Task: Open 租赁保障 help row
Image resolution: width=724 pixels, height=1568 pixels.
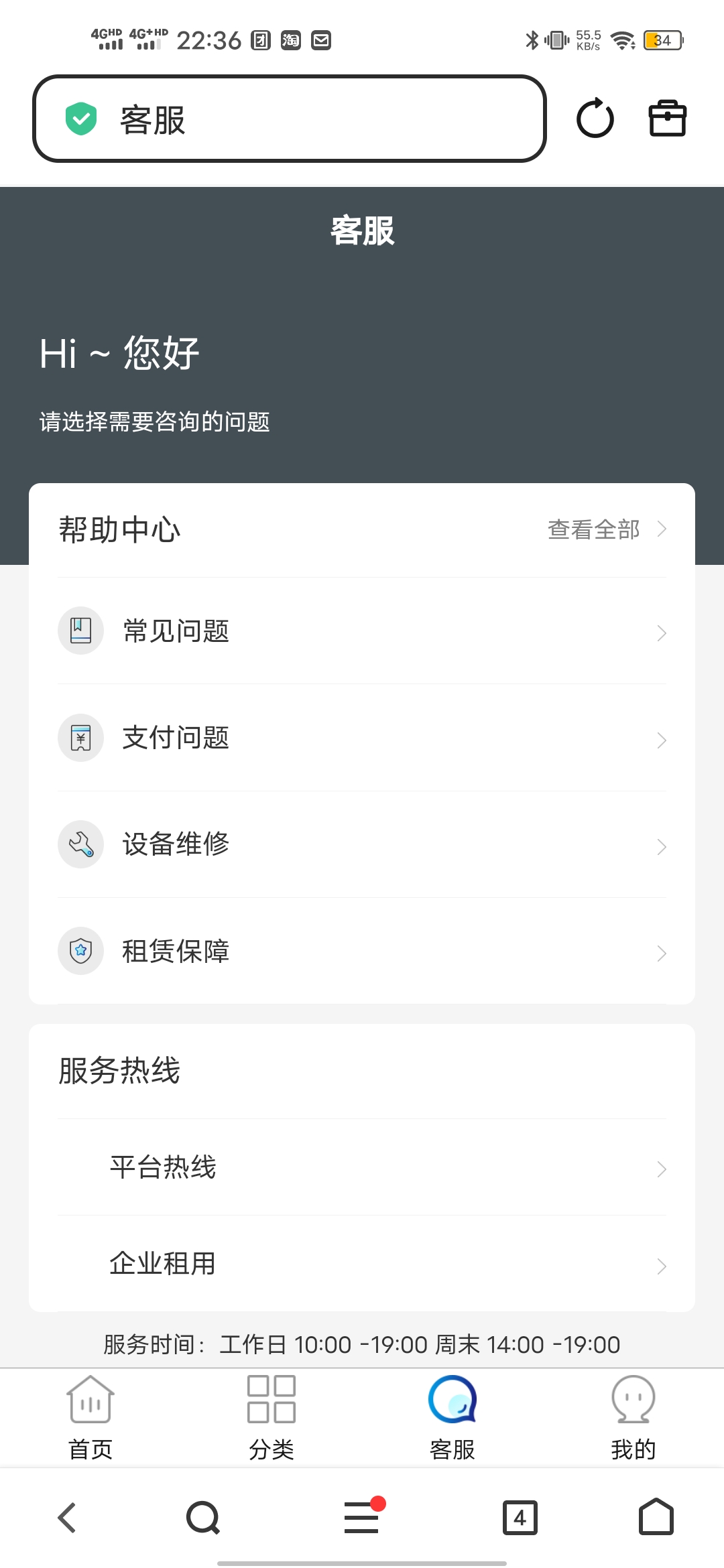Action: (362, 951)
